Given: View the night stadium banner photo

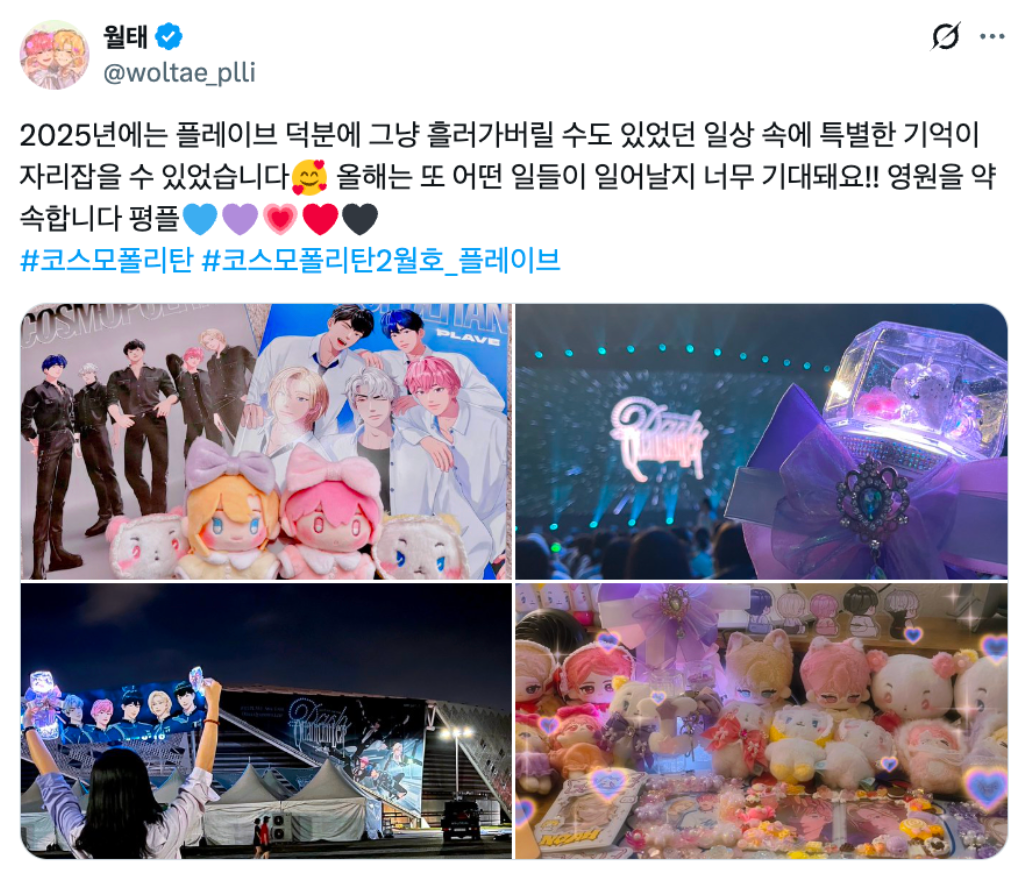Looking at the screenshot, I should [265, 720].
